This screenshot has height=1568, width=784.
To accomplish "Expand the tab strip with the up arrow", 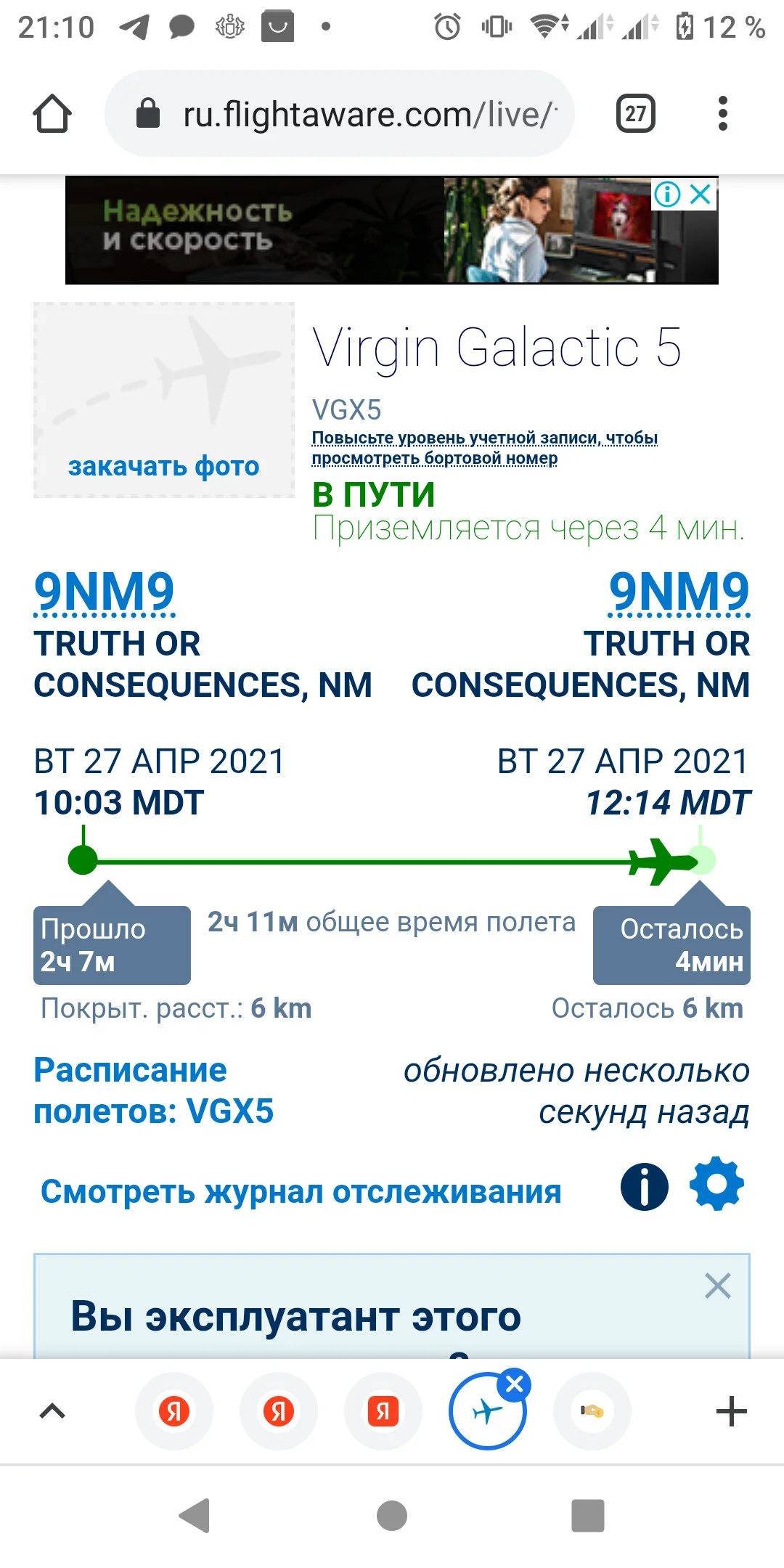I will [52, 1411].
